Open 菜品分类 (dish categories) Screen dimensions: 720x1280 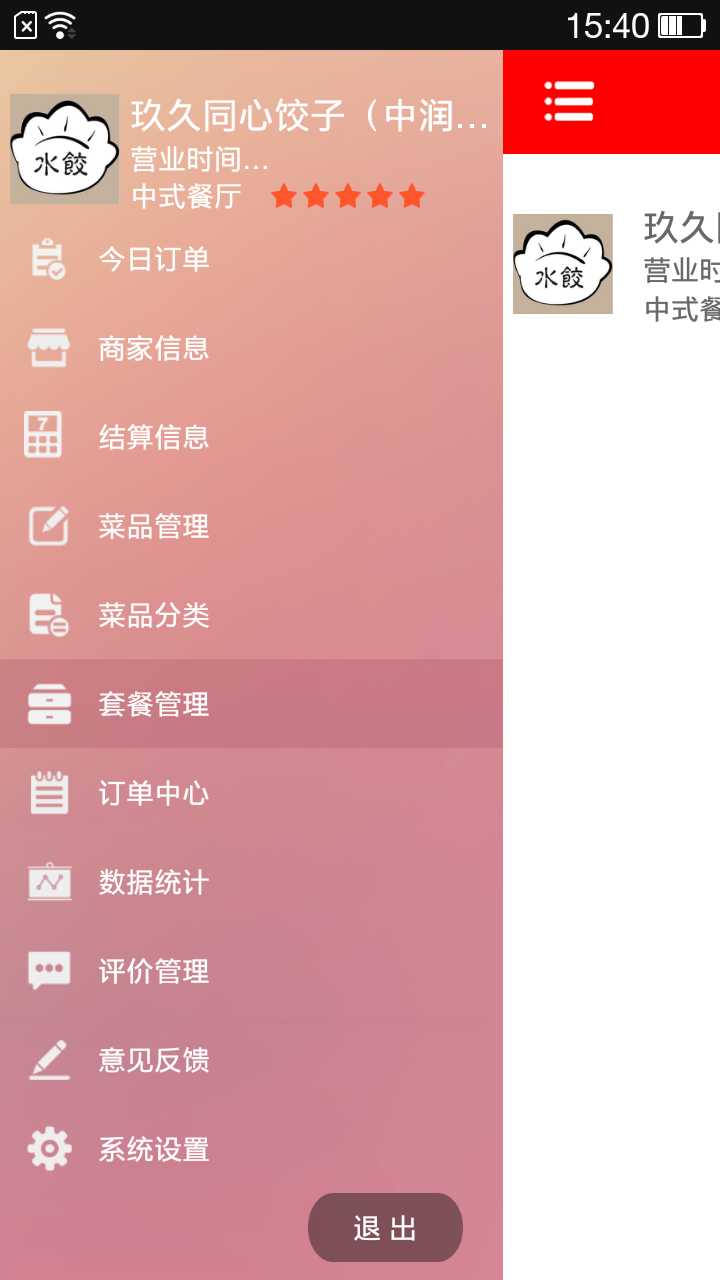(153, 616)
